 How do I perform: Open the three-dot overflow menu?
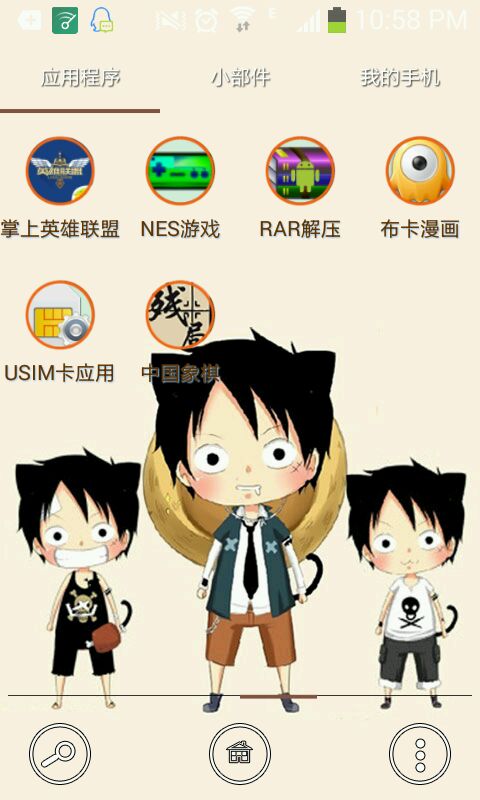click(x=420, y=754)
